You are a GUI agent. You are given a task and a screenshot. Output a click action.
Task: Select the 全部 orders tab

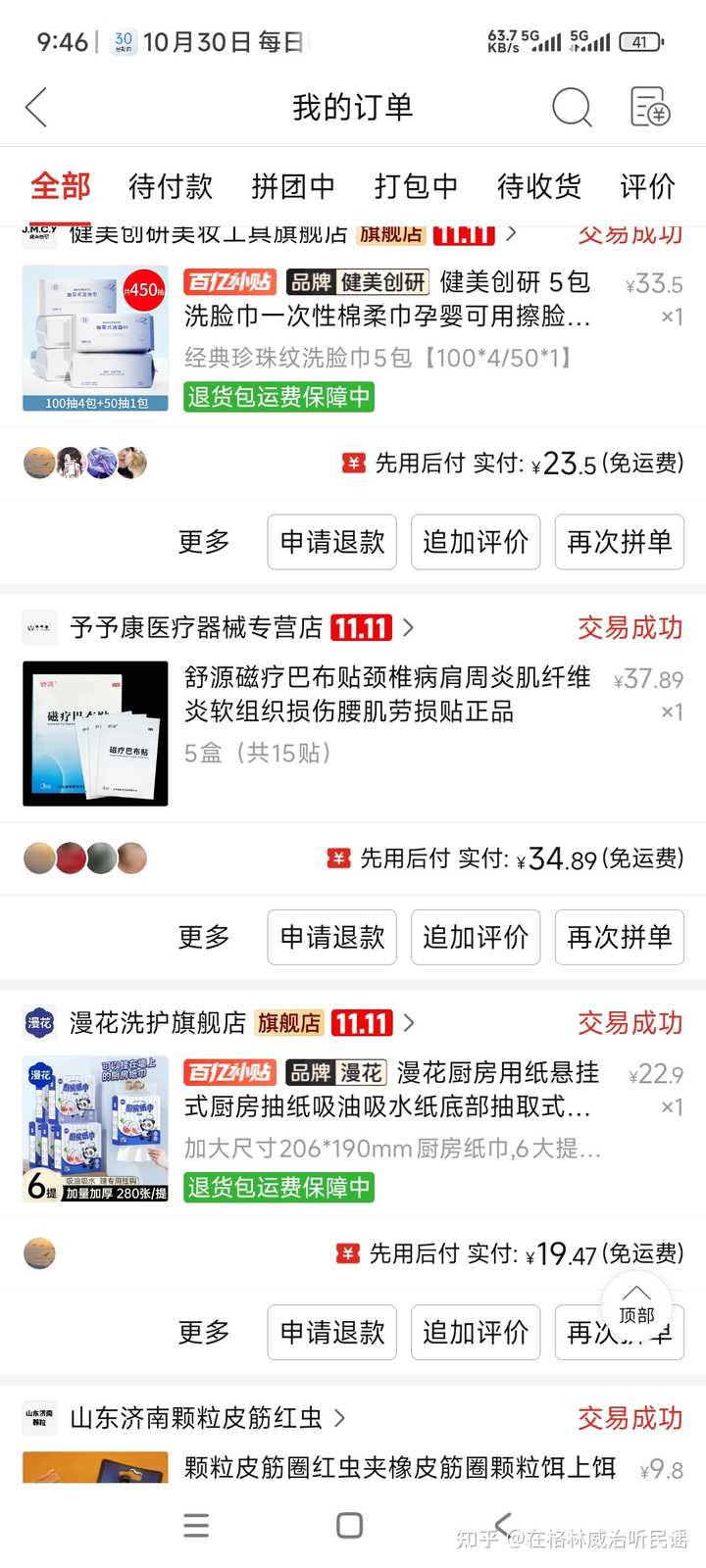tap(60, 186)
